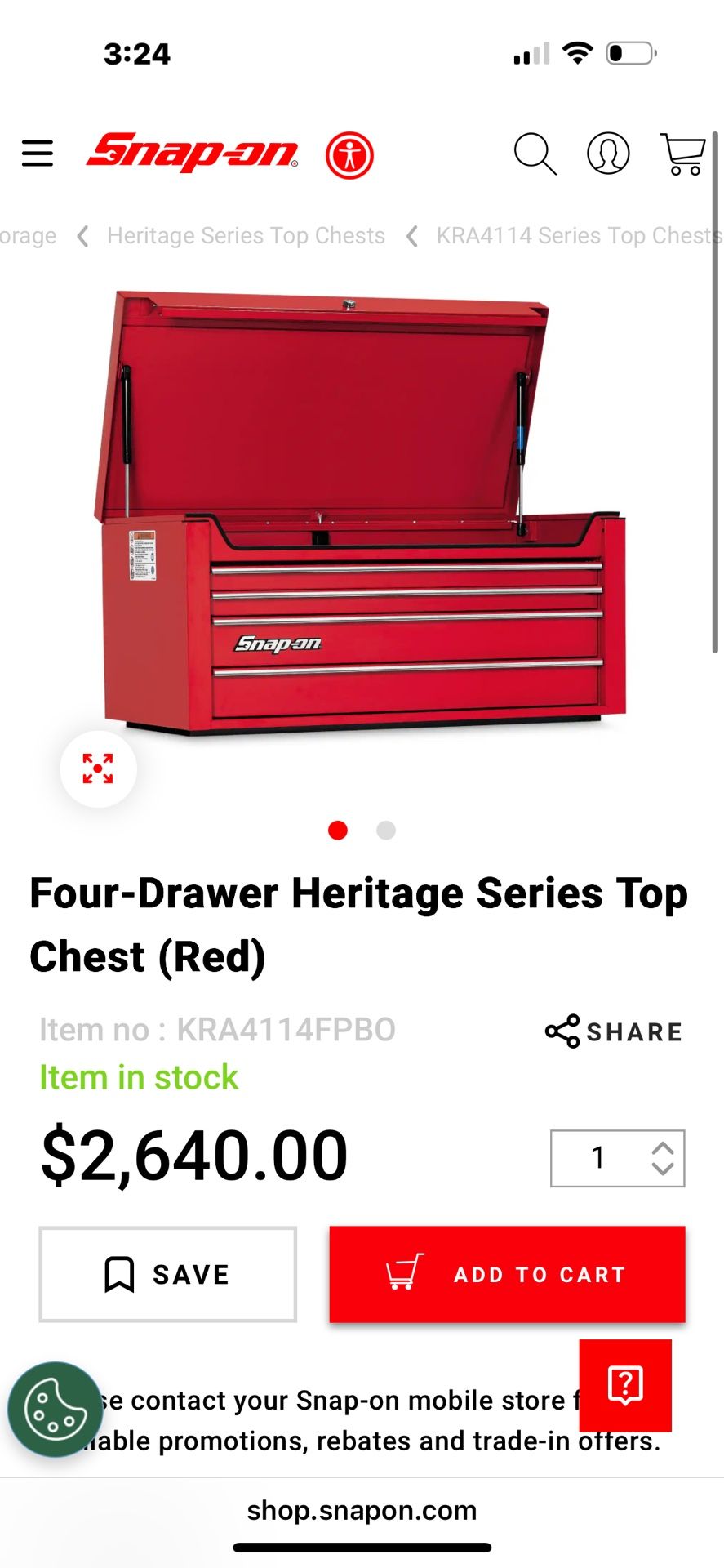Add the top chest to cart

pyautogui.click(x=507, y=1274)
